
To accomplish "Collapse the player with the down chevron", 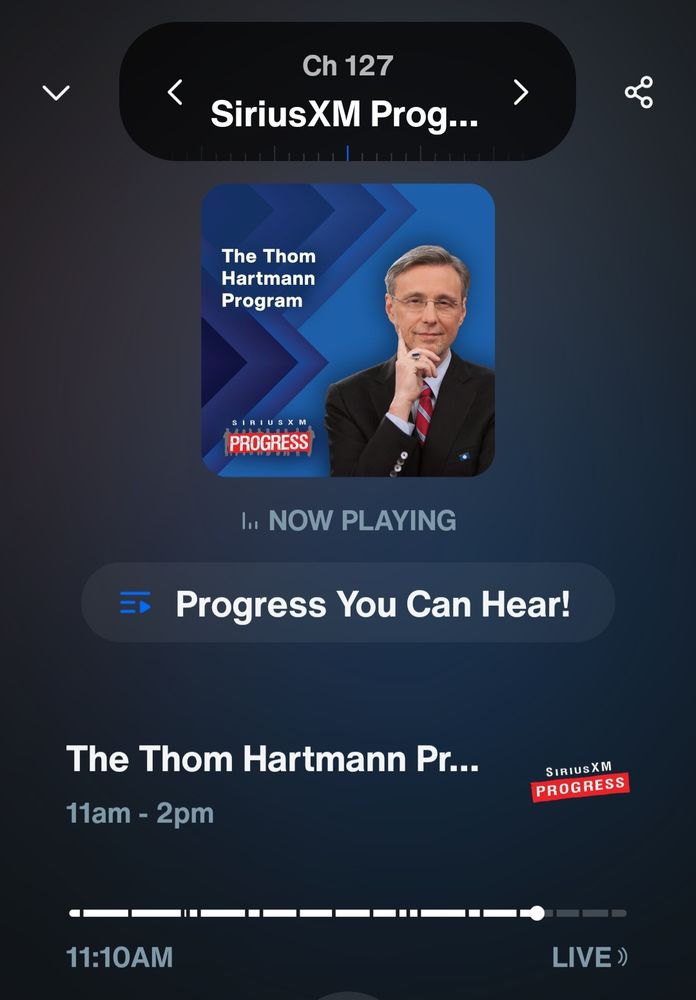I will click(x=56, y=93).
